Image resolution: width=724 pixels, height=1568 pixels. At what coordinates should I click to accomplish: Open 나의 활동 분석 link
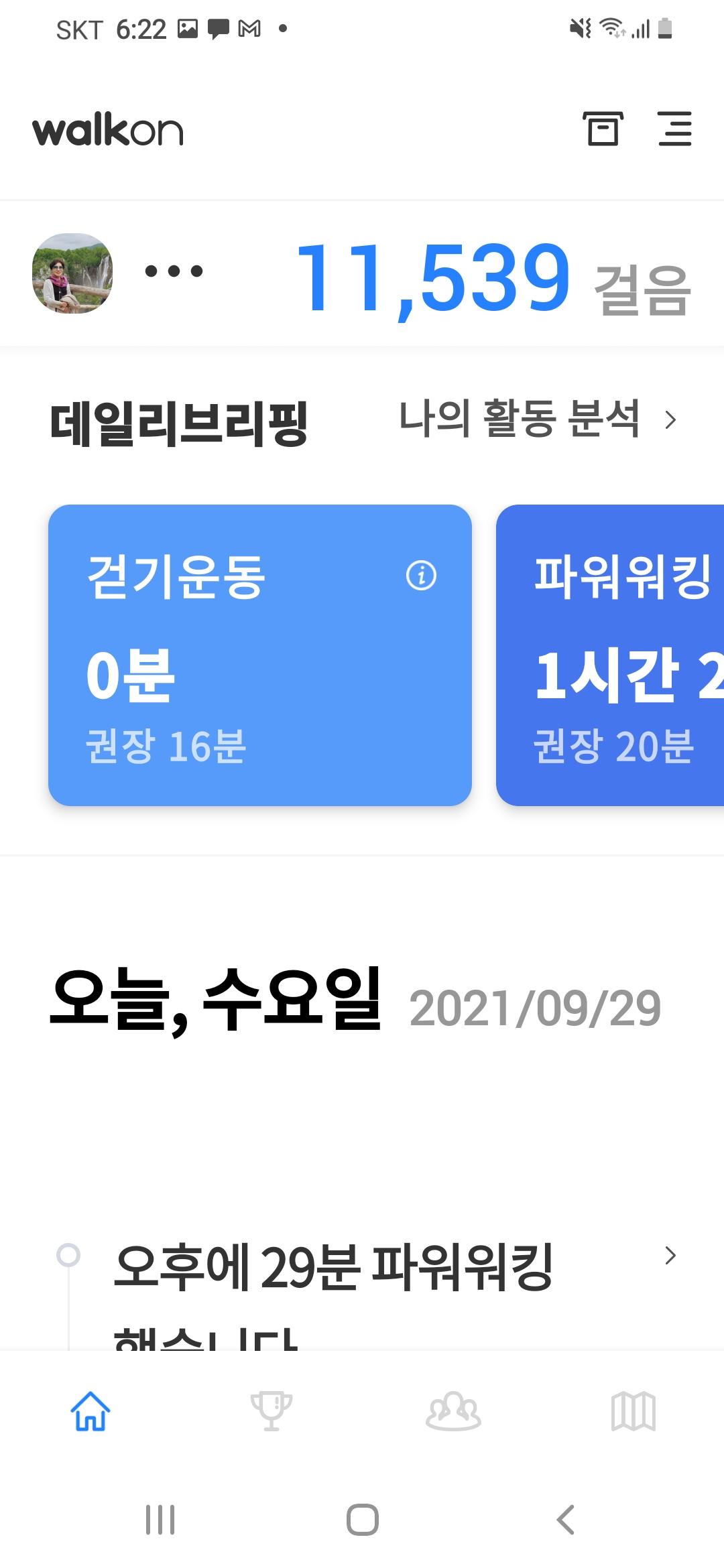(536, 419)
